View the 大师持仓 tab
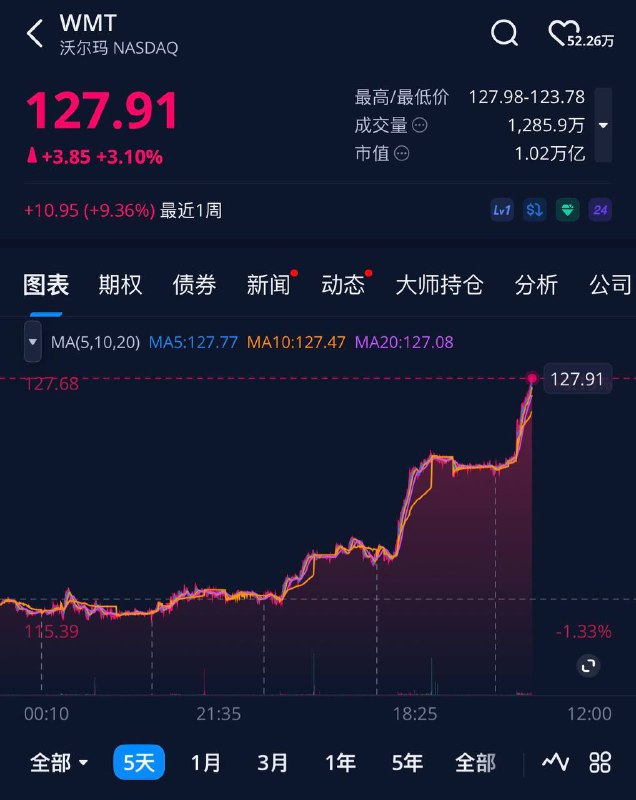This screenshot has width=636, height=800. (x=439, y=285)
